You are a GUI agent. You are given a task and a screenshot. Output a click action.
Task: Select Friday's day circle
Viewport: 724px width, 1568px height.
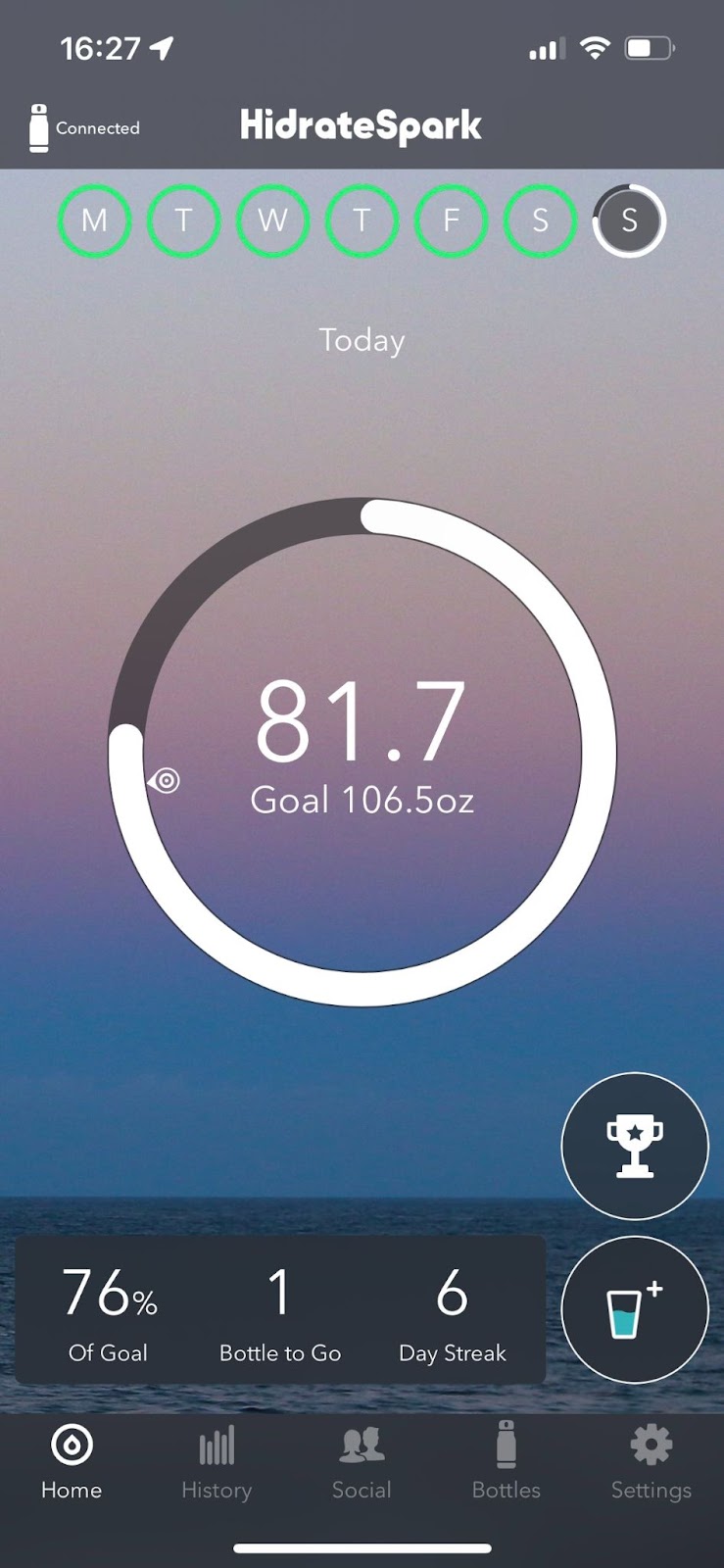pyautogui.click(x=451, y=220)
